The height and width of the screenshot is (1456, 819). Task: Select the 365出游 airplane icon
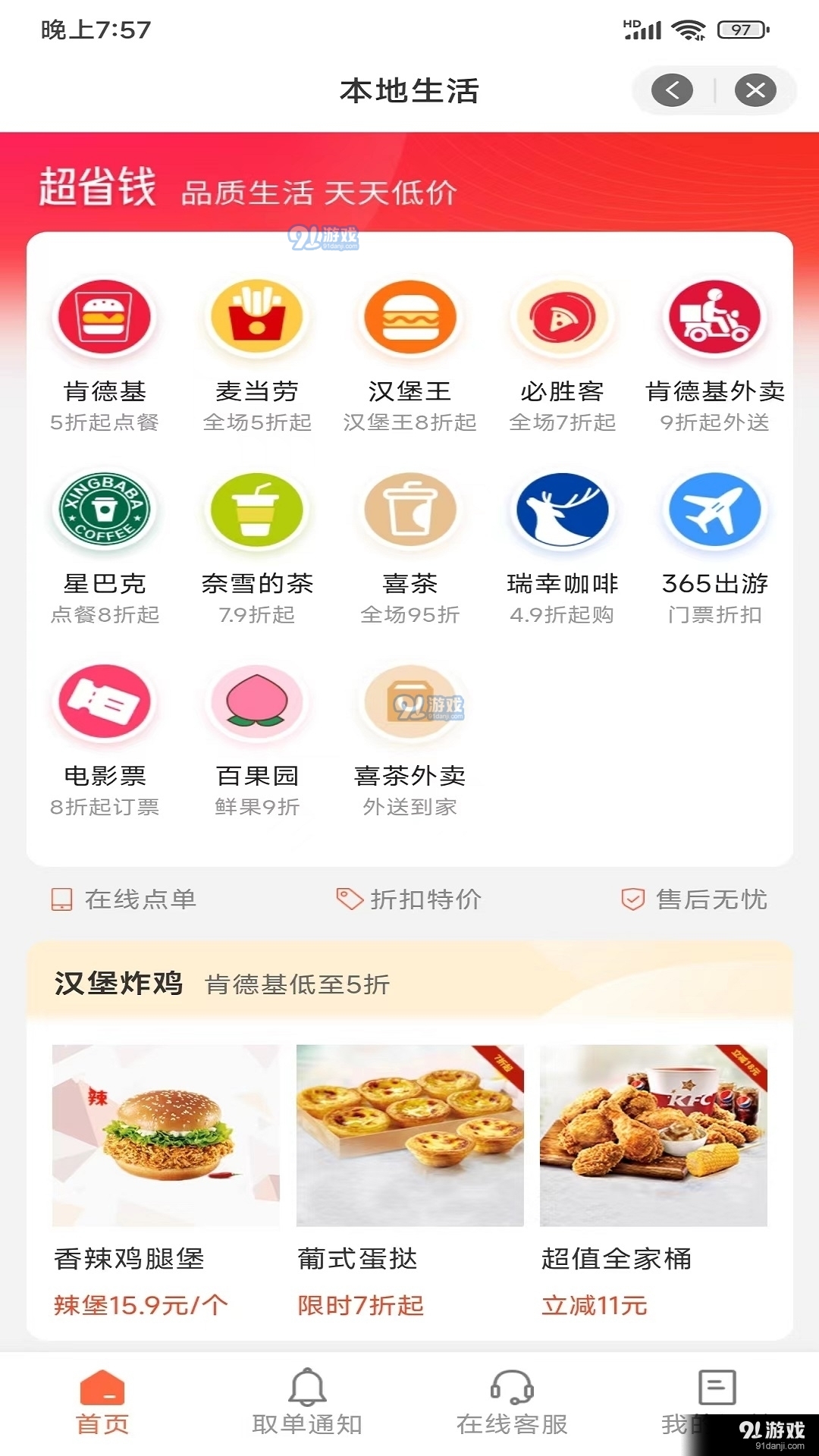[x=713, y=510]
